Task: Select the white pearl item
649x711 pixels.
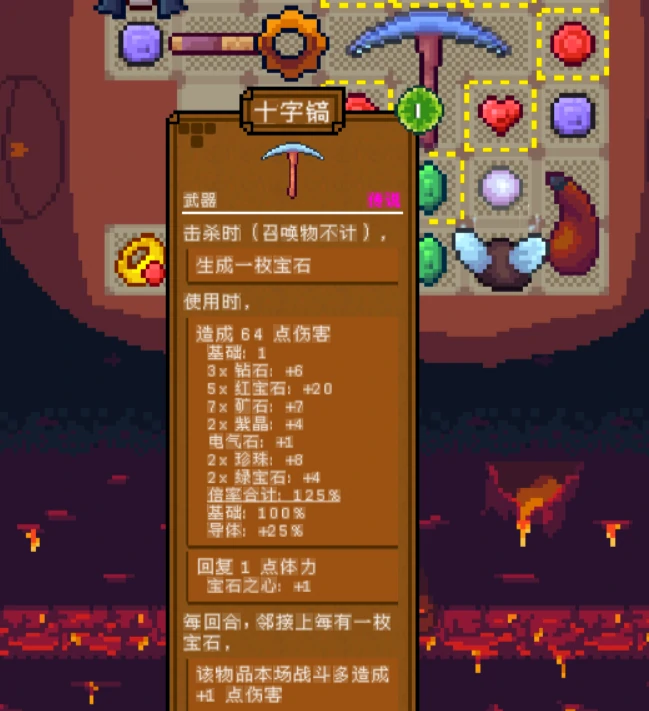Action: pyautogui.click(x=500, y=186)
